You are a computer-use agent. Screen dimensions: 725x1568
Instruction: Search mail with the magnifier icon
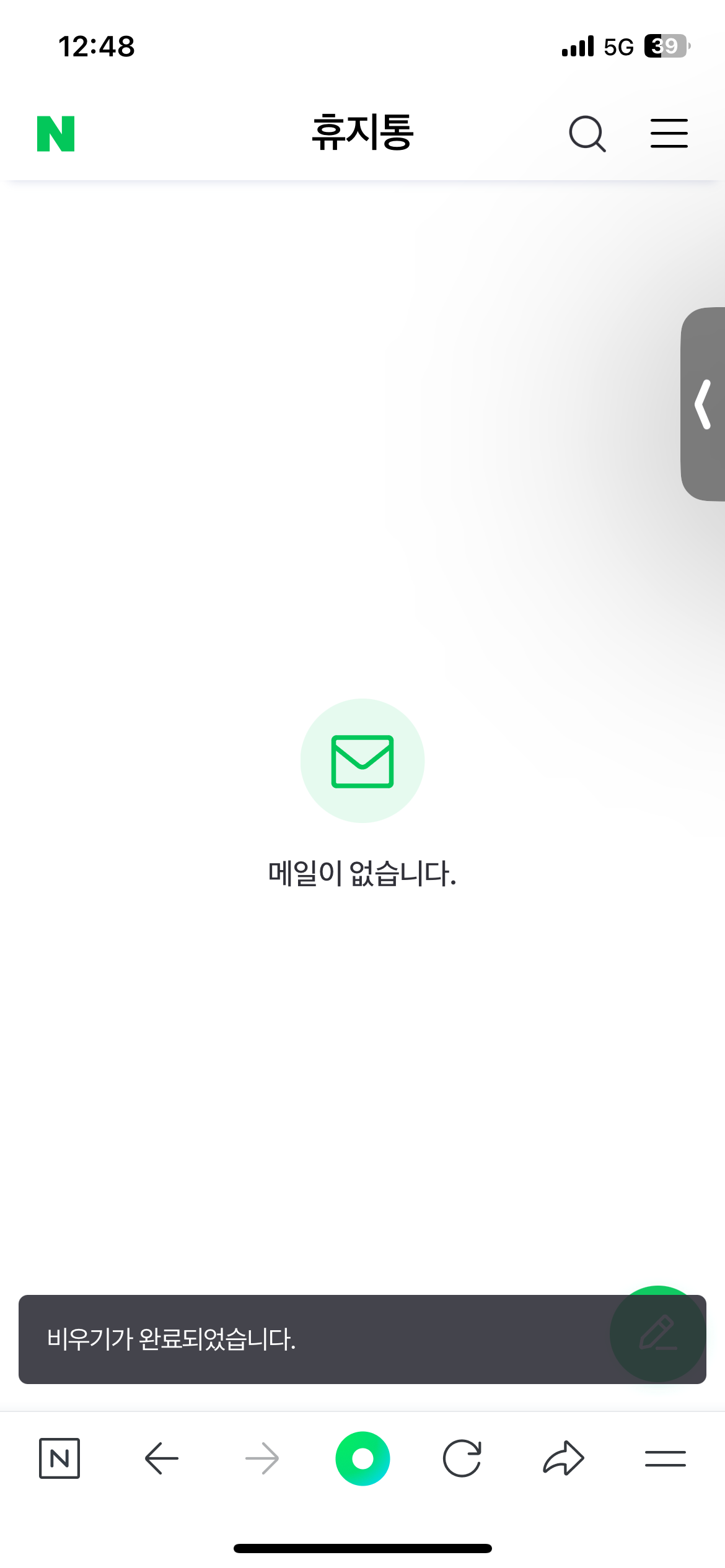click(x=586, y=134)
